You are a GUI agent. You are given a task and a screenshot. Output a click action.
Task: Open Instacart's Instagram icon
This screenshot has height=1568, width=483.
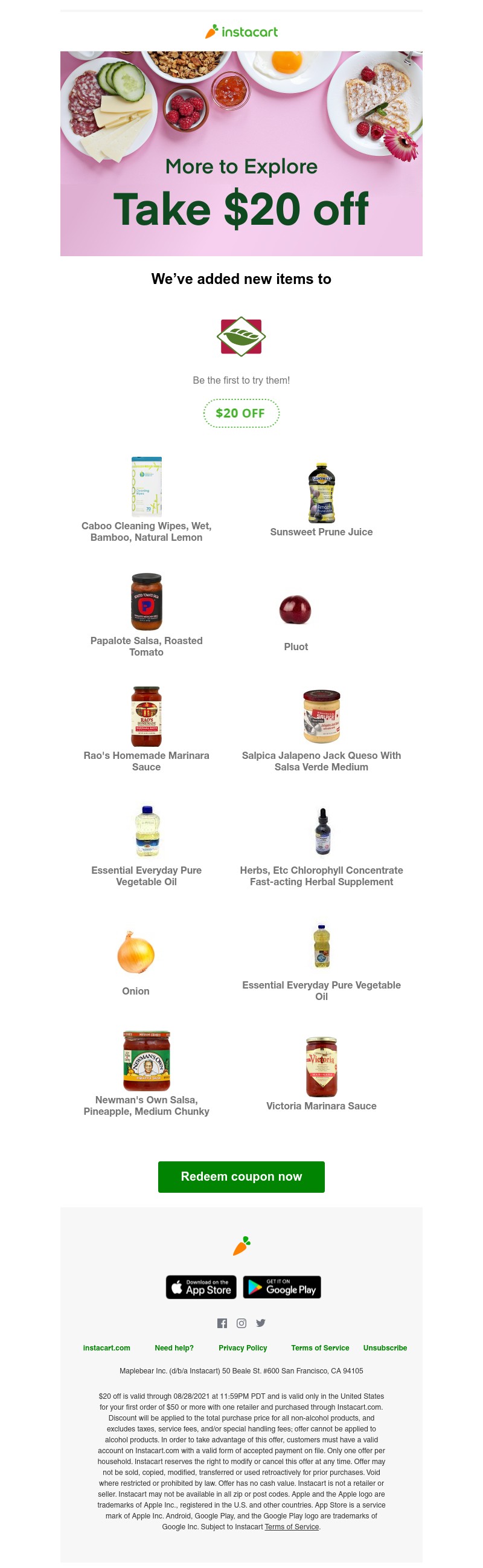tap(241, 1323)
